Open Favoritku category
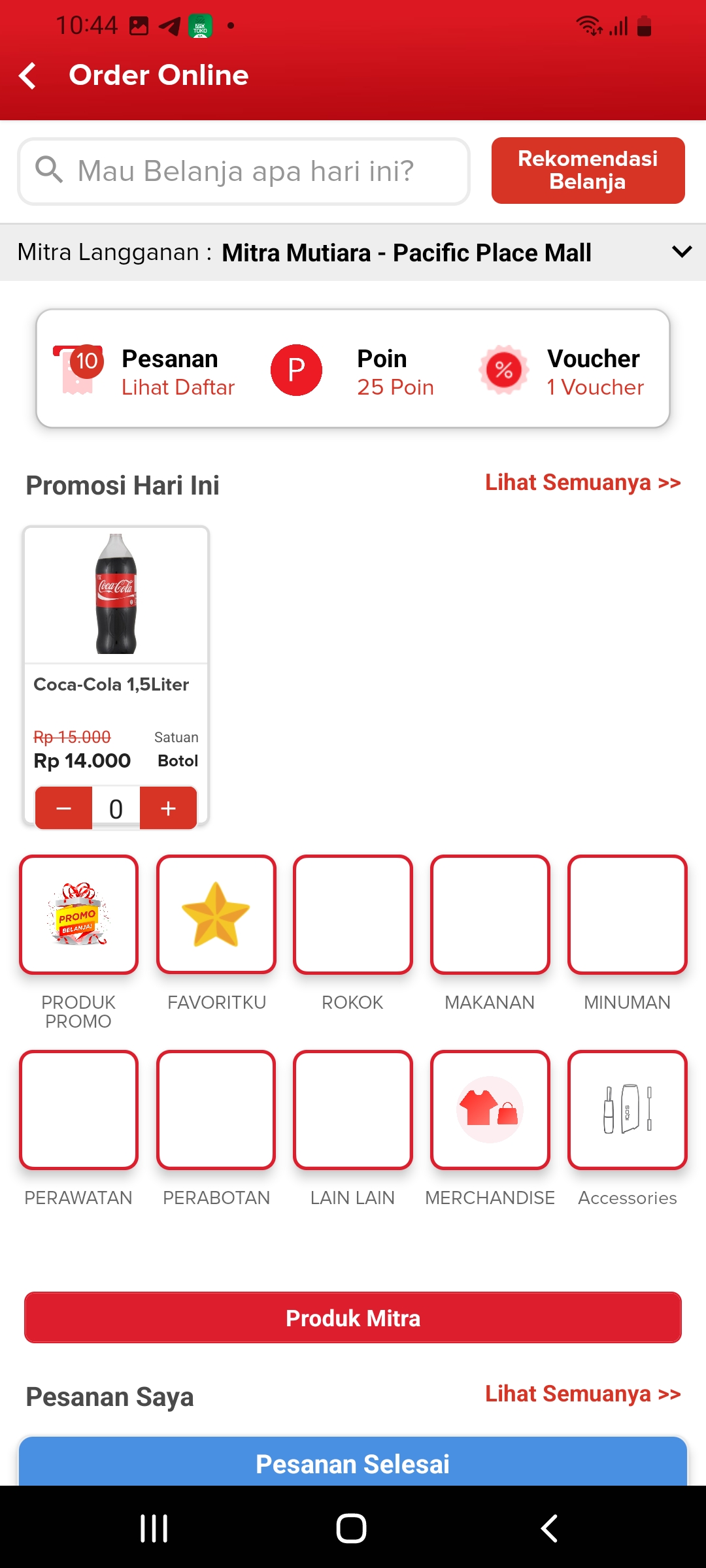 [216, 915]
